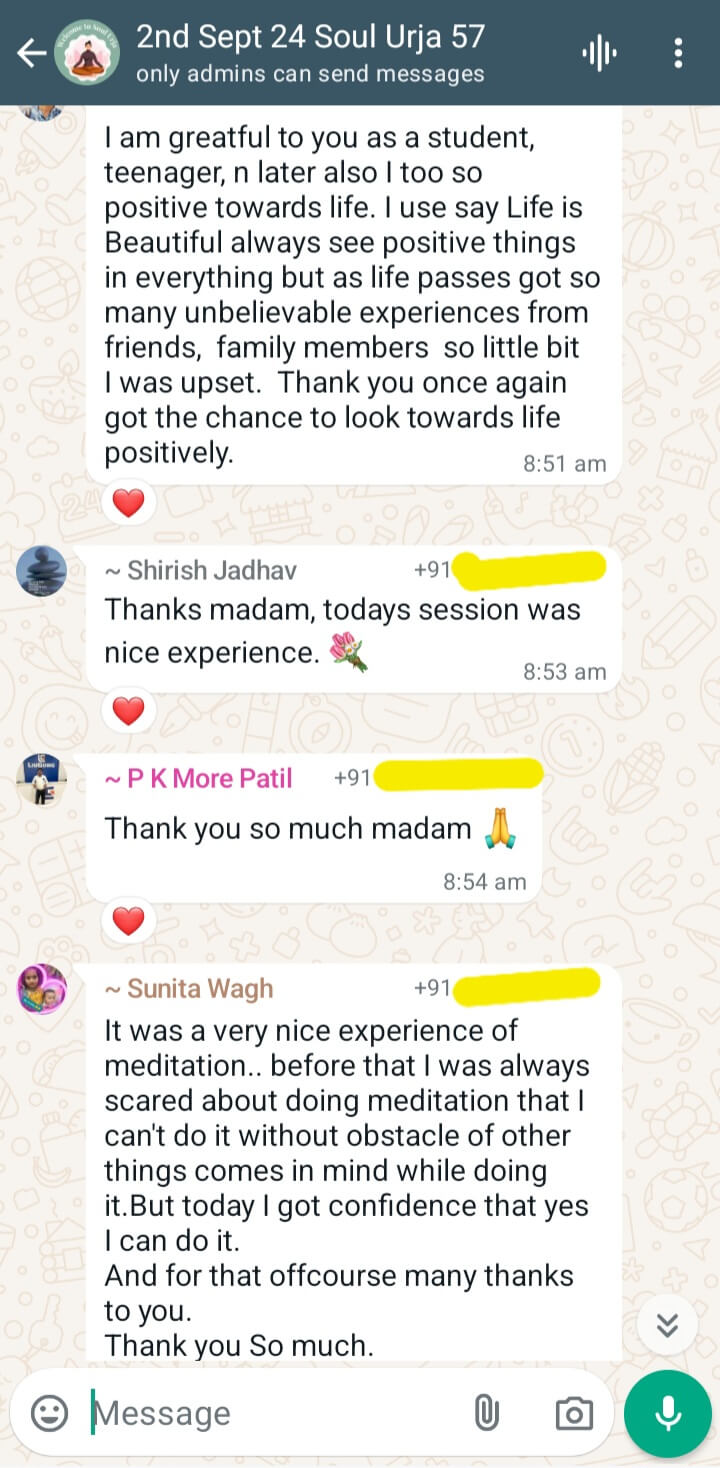Tap the heart reaction under Shirish Jadhav's message

pos(128,711)
